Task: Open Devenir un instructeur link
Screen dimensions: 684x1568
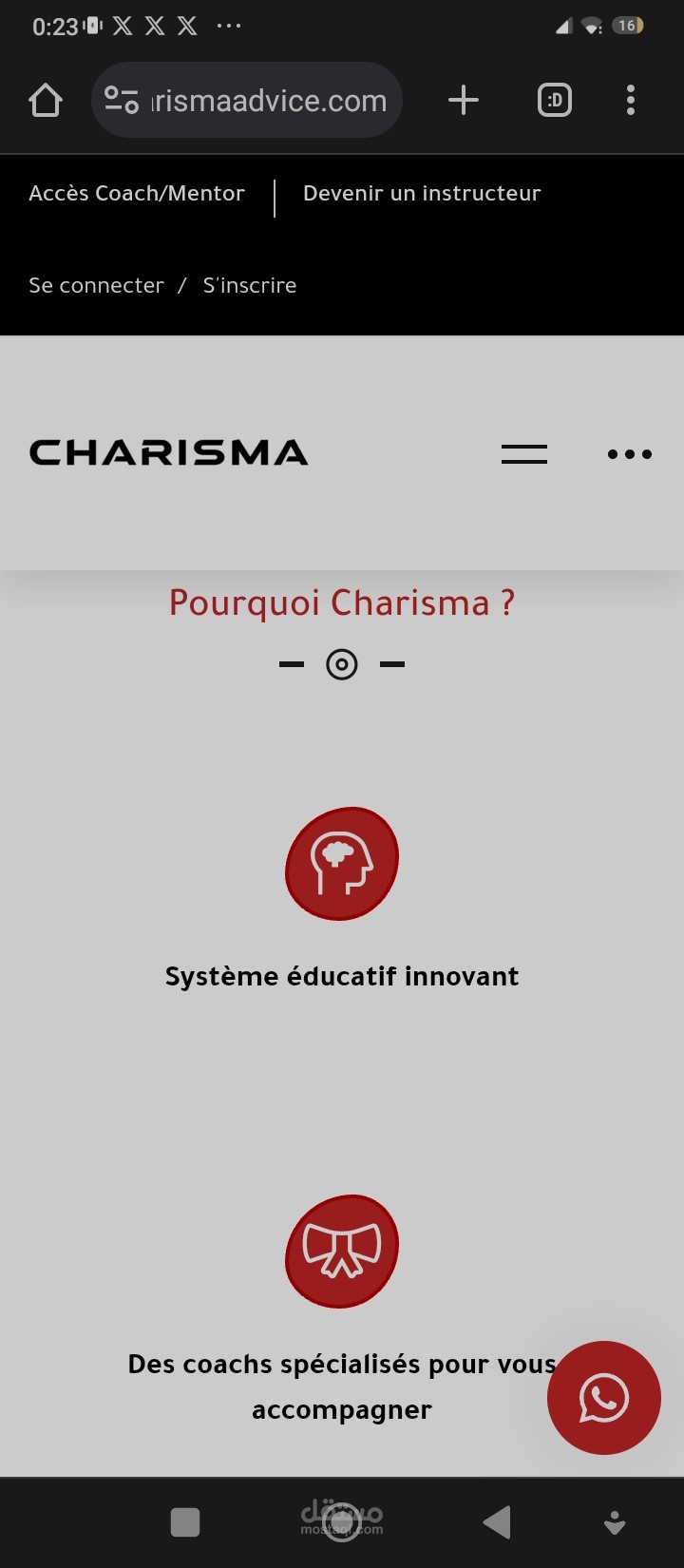Action: tap(422, 193)
